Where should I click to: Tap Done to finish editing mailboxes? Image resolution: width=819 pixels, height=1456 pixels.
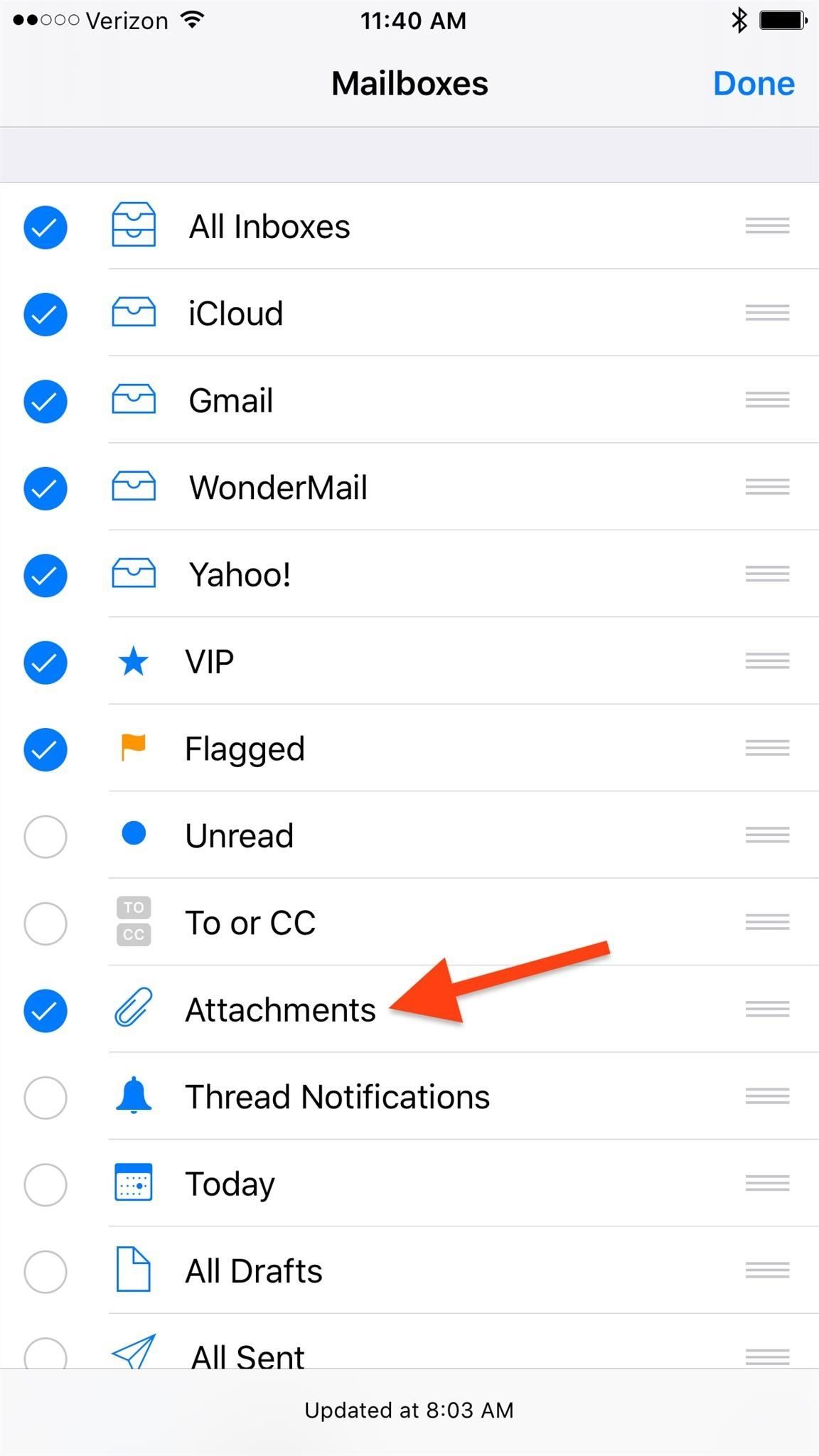[x=754, y=84]
